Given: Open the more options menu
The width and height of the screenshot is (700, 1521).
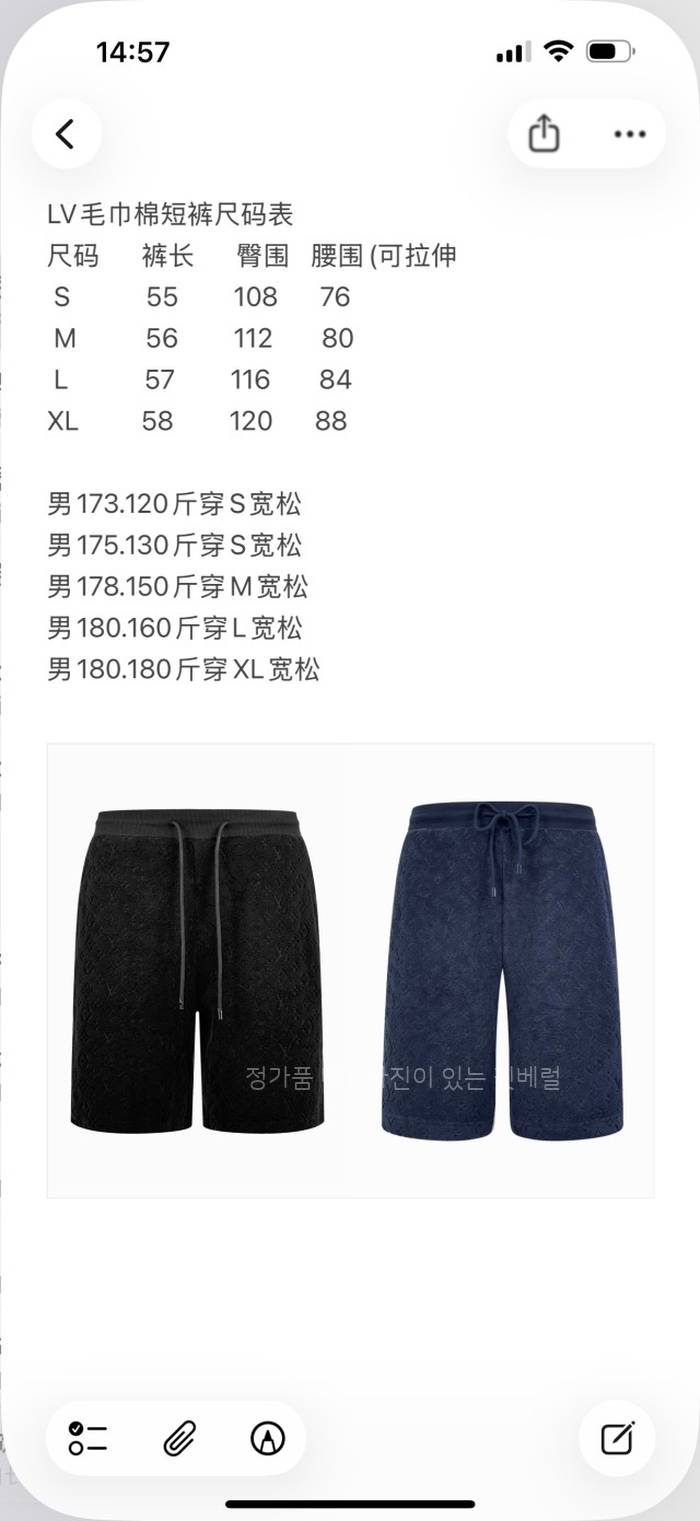Looking at the screenshot, I should 630,134.
